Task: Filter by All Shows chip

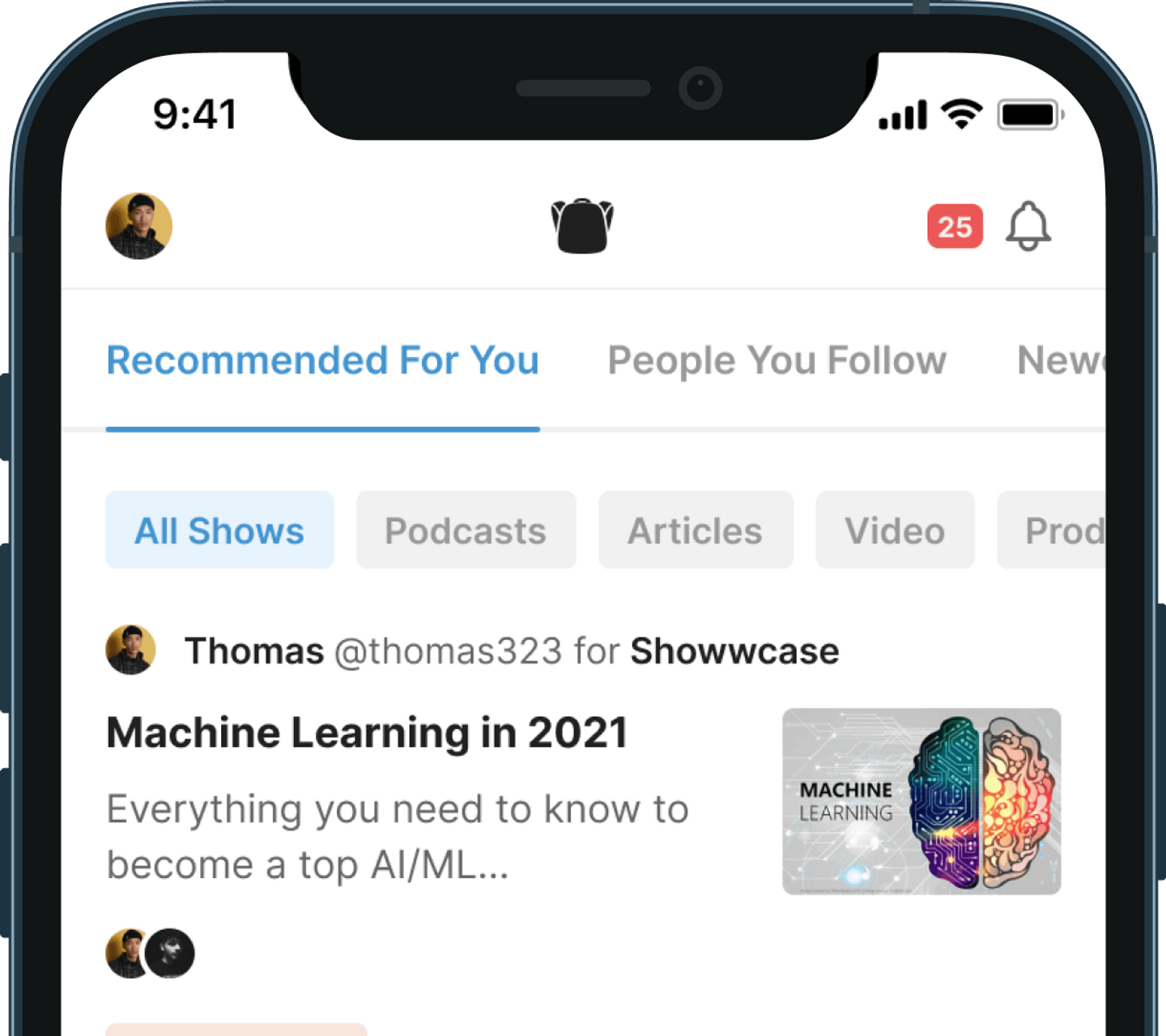Action: point(219,531)
